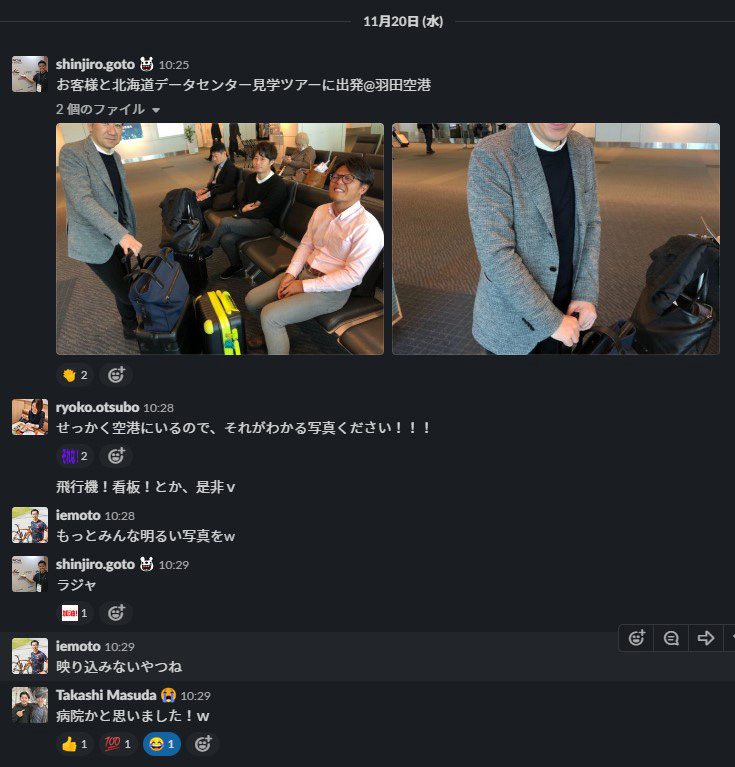The image size is (735, 767).
Task: Collapse the 2 個のファイル attachments dropdown
Action: click(x=155, y=110)
